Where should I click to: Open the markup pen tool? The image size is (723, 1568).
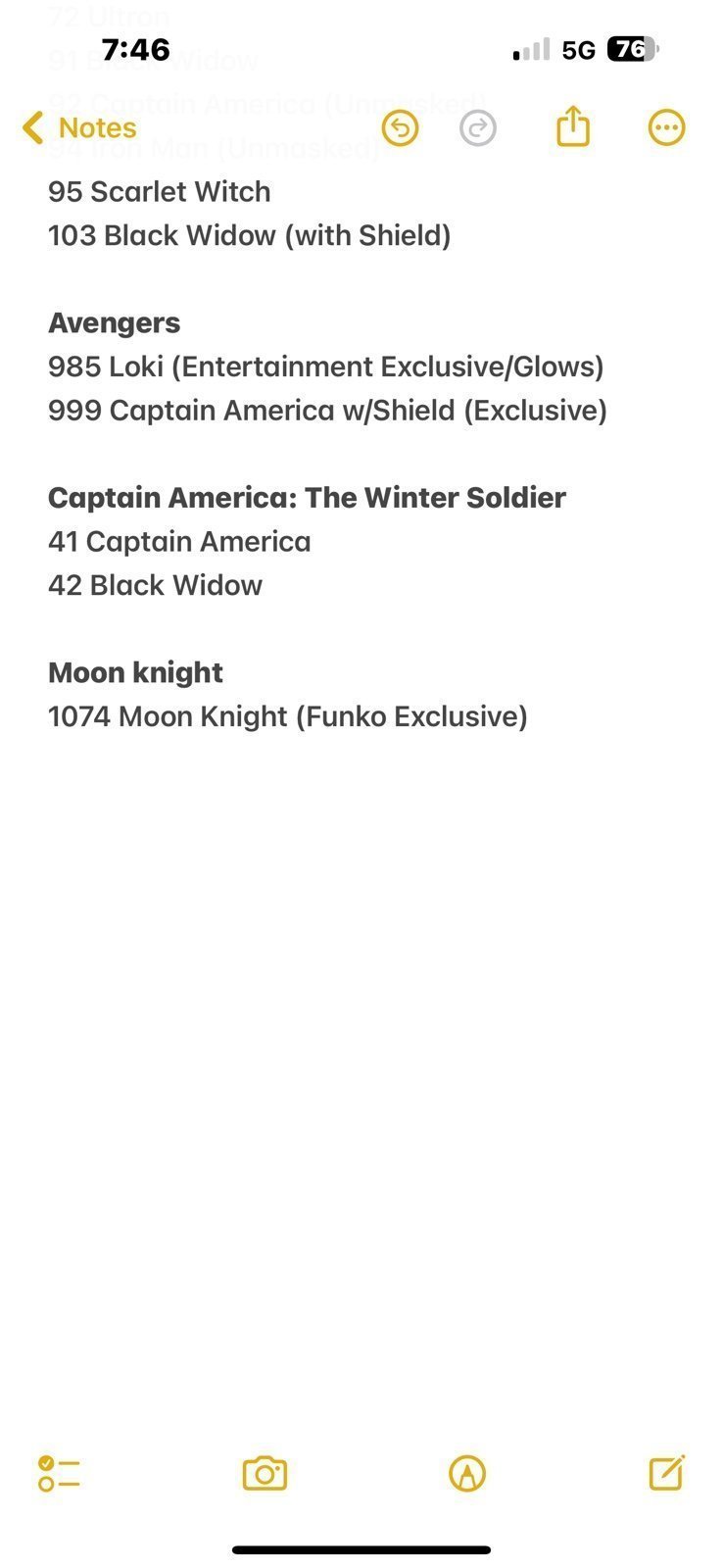(x=467, y=1473)
